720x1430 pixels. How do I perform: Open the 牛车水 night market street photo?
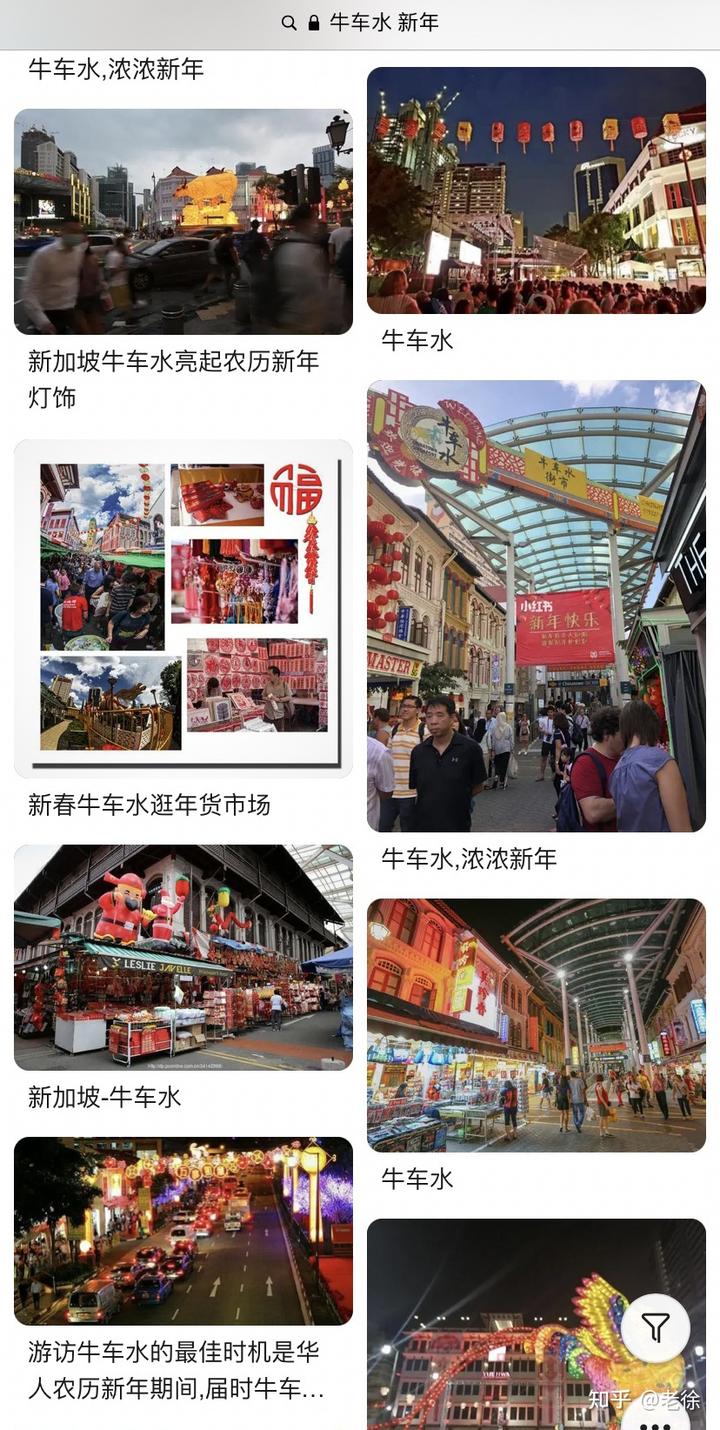(x=536, y=1025)
